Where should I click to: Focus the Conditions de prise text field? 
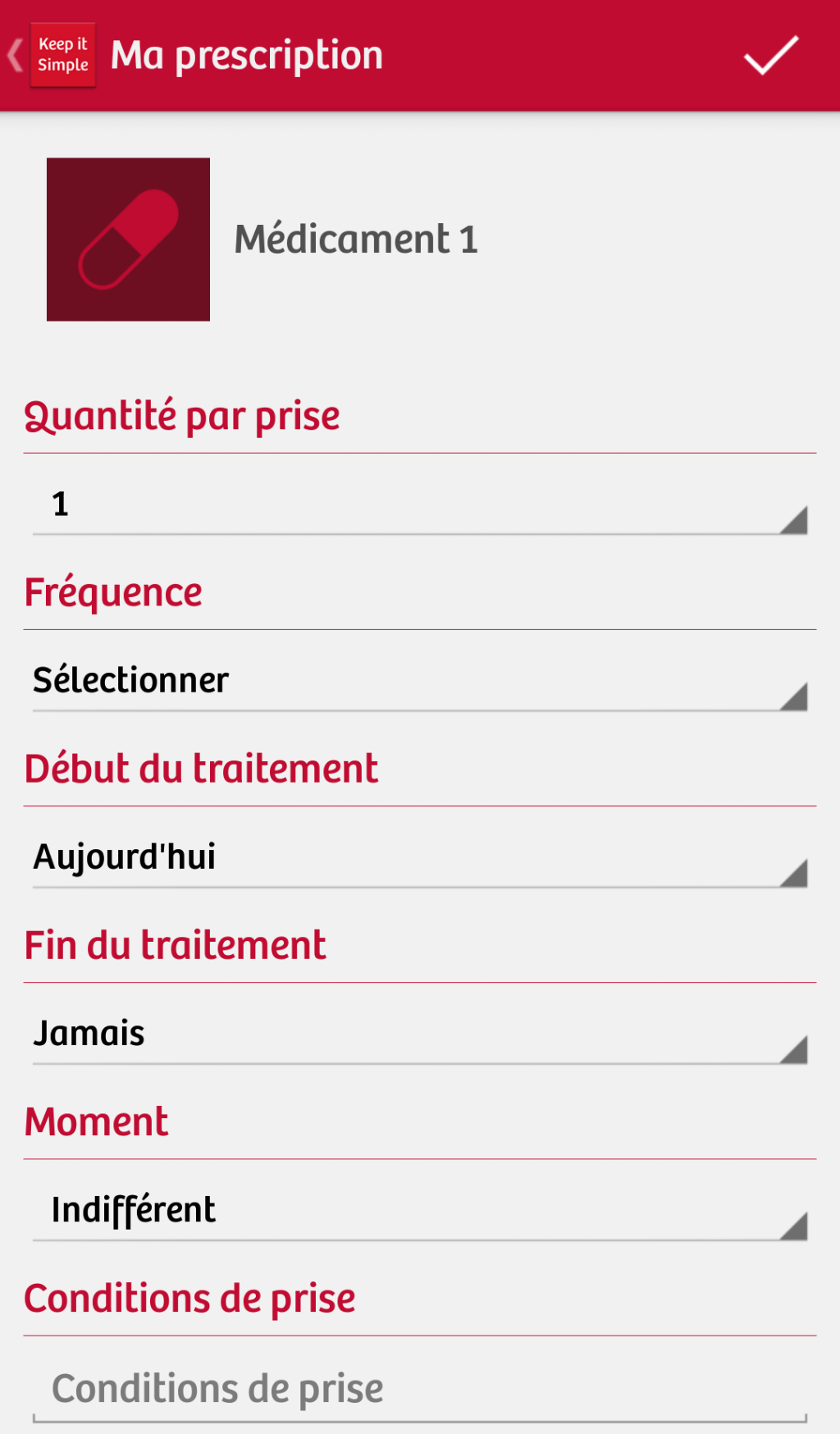point(419,1389)
